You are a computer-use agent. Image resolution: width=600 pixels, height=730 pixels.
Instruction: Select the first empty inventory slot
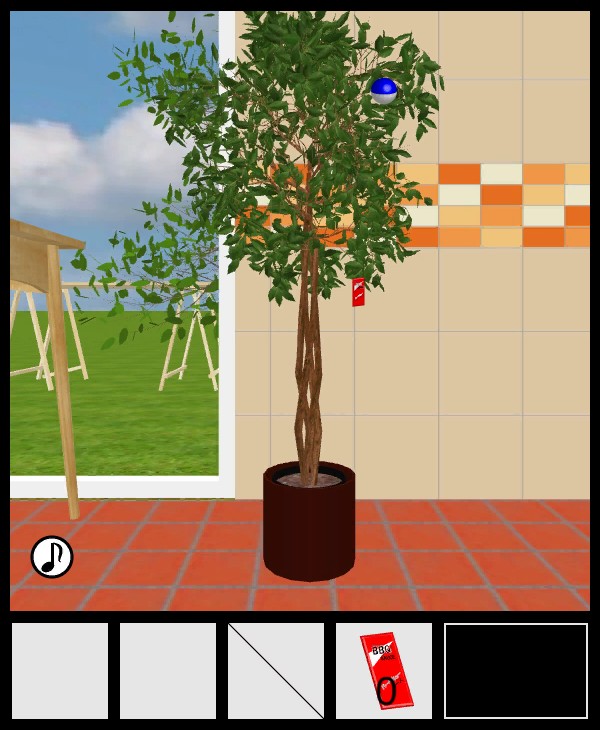(60, 671)
